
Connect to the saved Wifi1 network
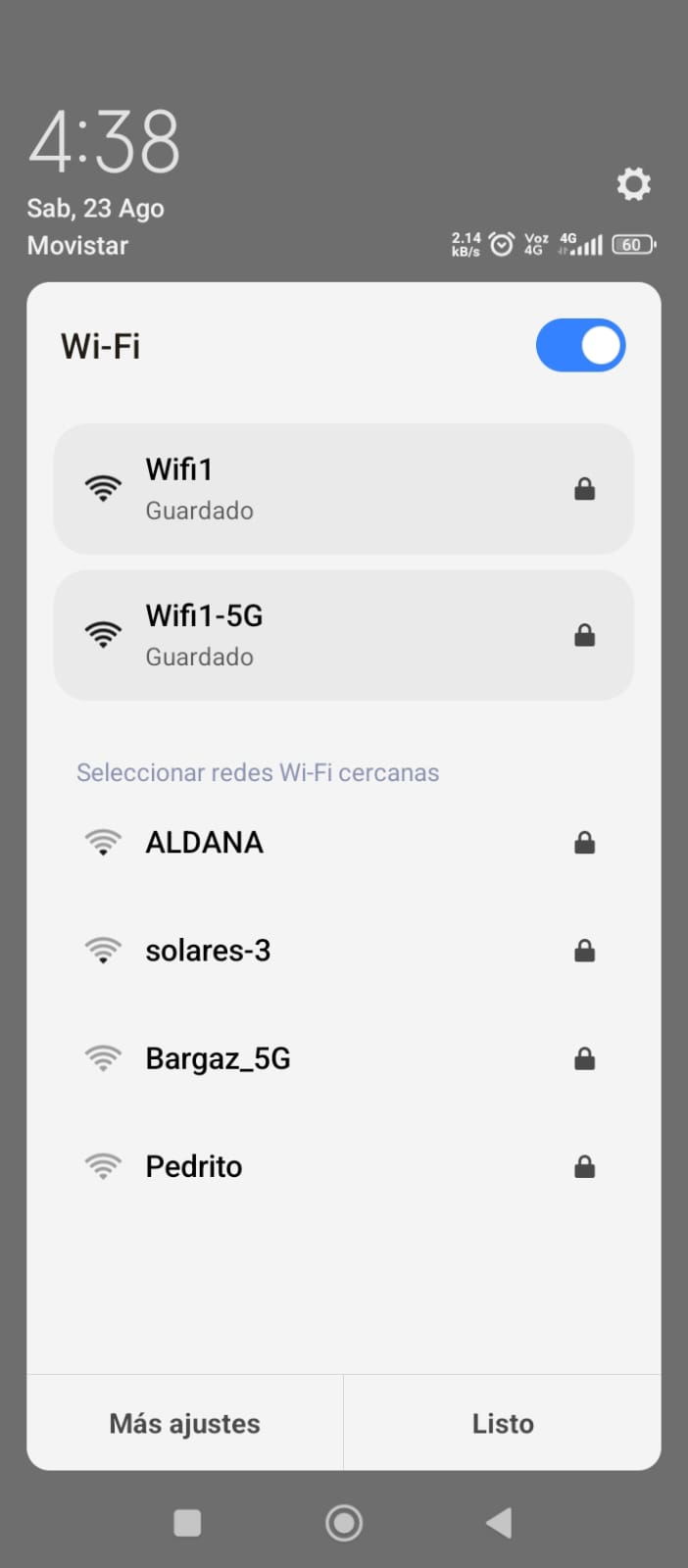343,489
